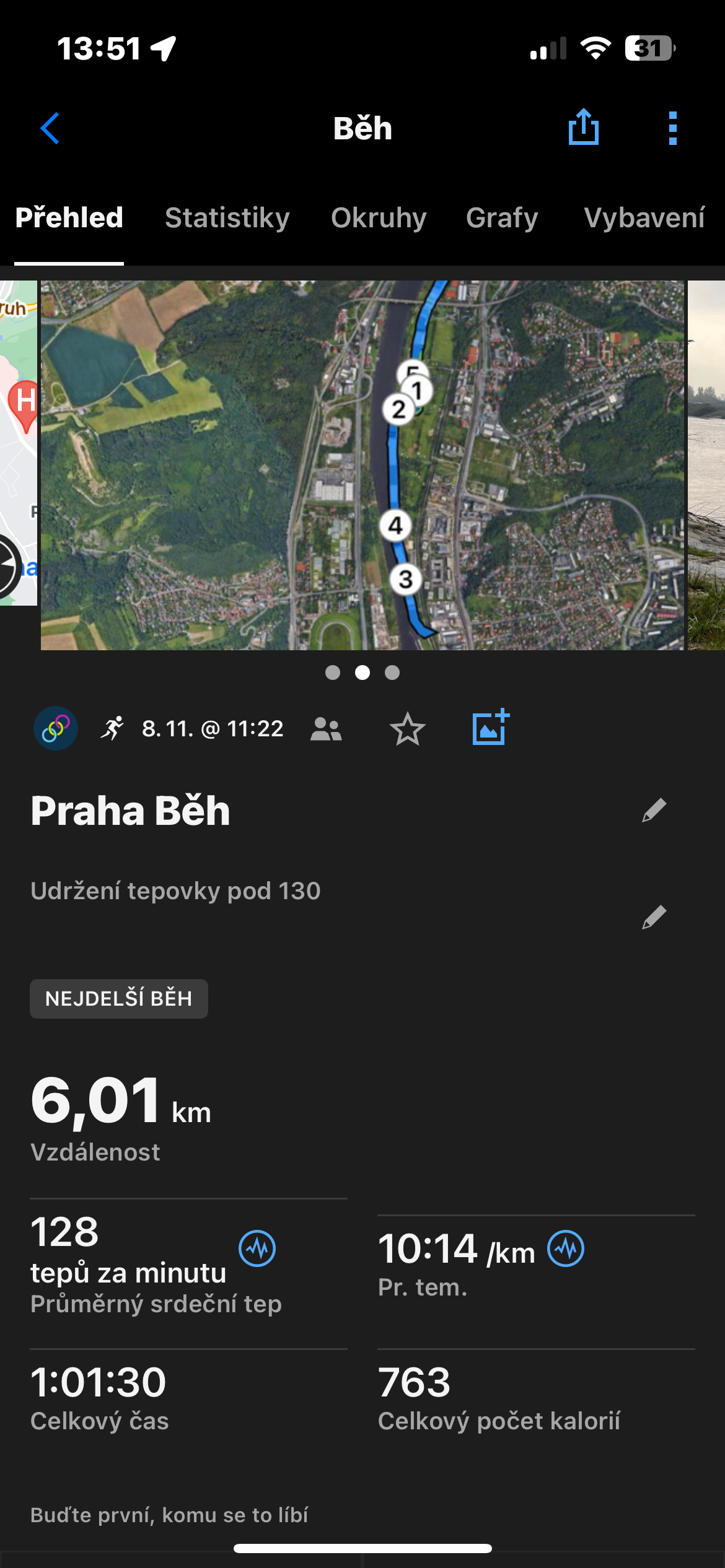Edit the Praha Běh activity title
This screenshot has width=725, height=1568.
(x=654, y=810)
